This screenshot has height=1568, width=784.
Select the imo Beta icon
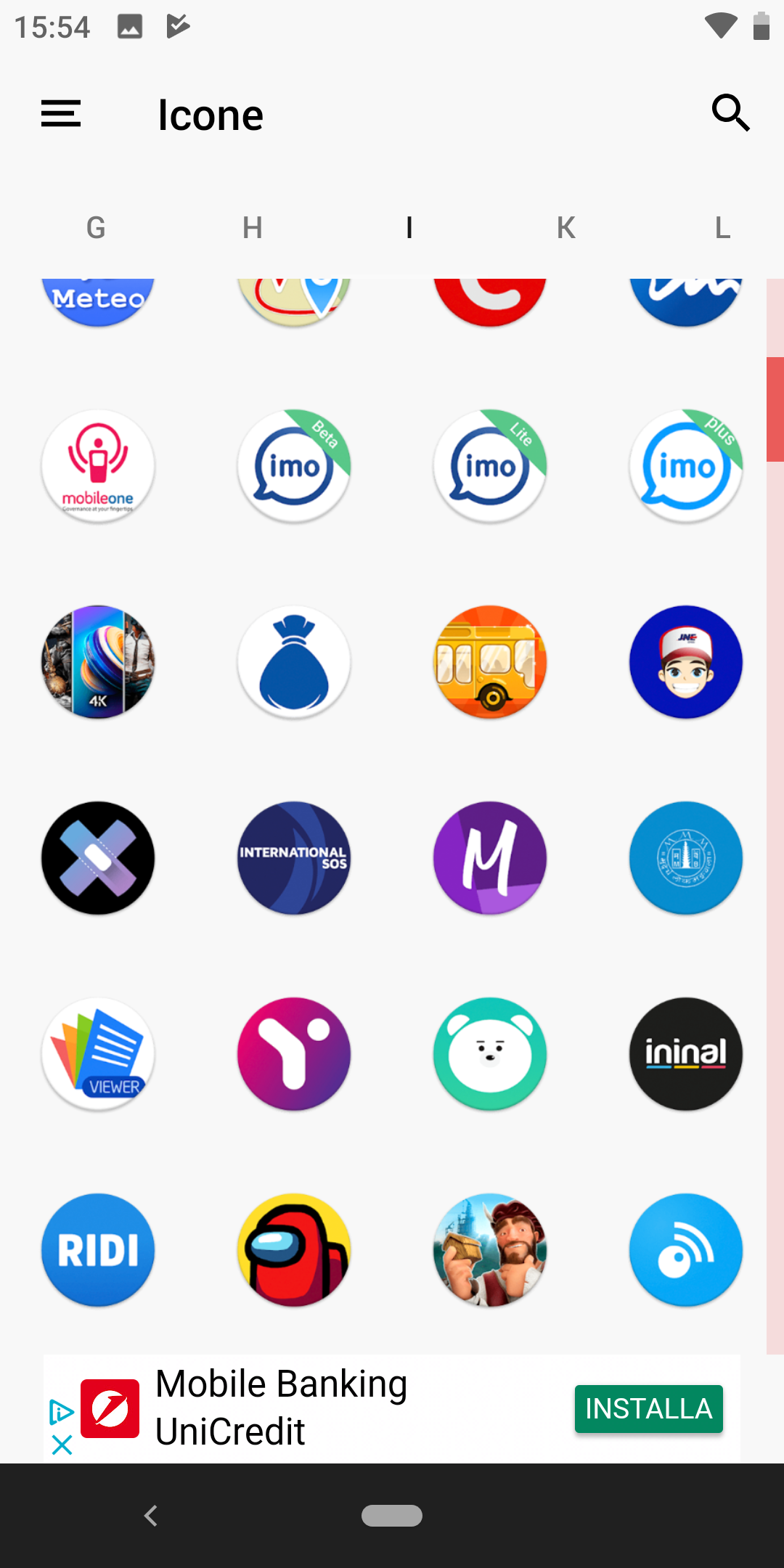294,466
